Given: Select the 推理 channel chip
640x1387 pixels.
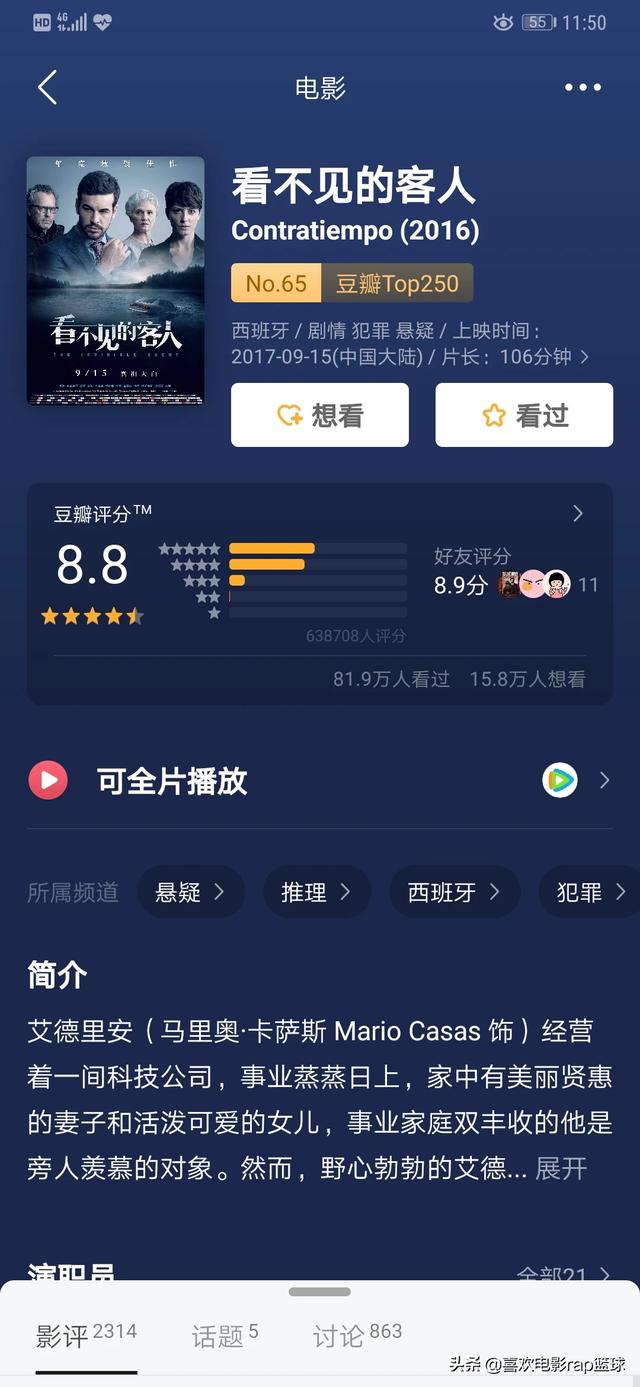Looking at the screenshot, I should point(317,892).
